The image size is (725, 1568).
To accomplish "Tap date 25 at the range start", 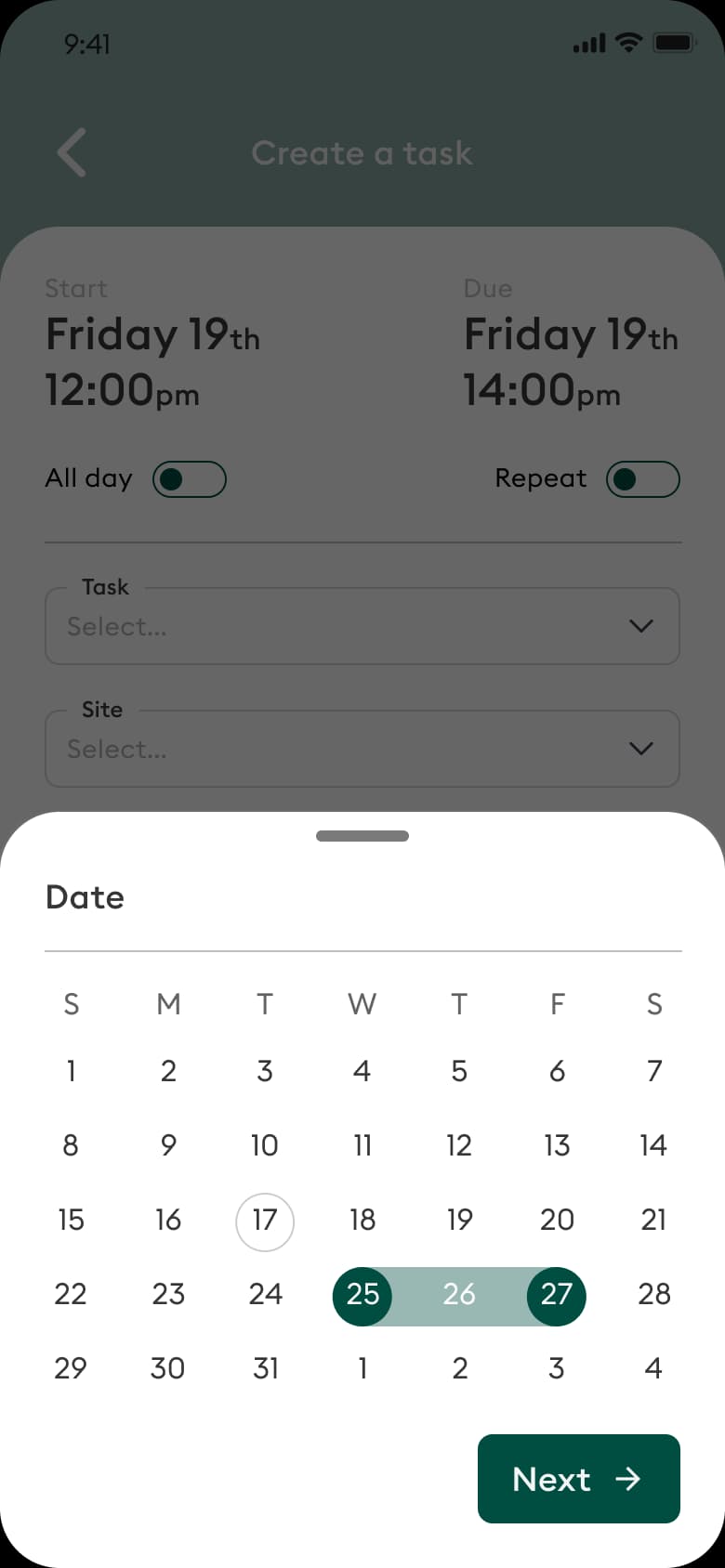I will pyautogui.click(x=362, y=1295).
